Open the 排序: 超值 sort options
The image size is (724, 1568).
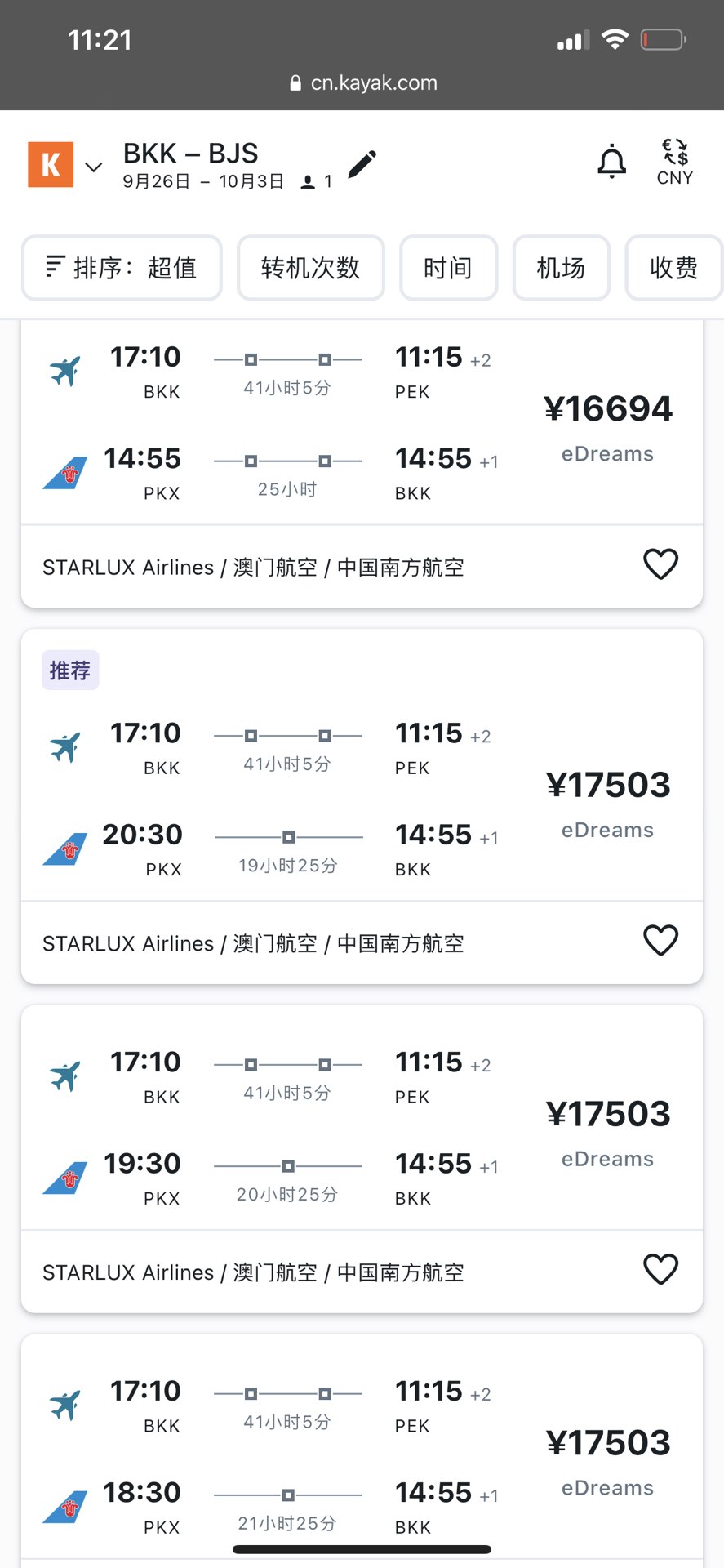(122, 268)
